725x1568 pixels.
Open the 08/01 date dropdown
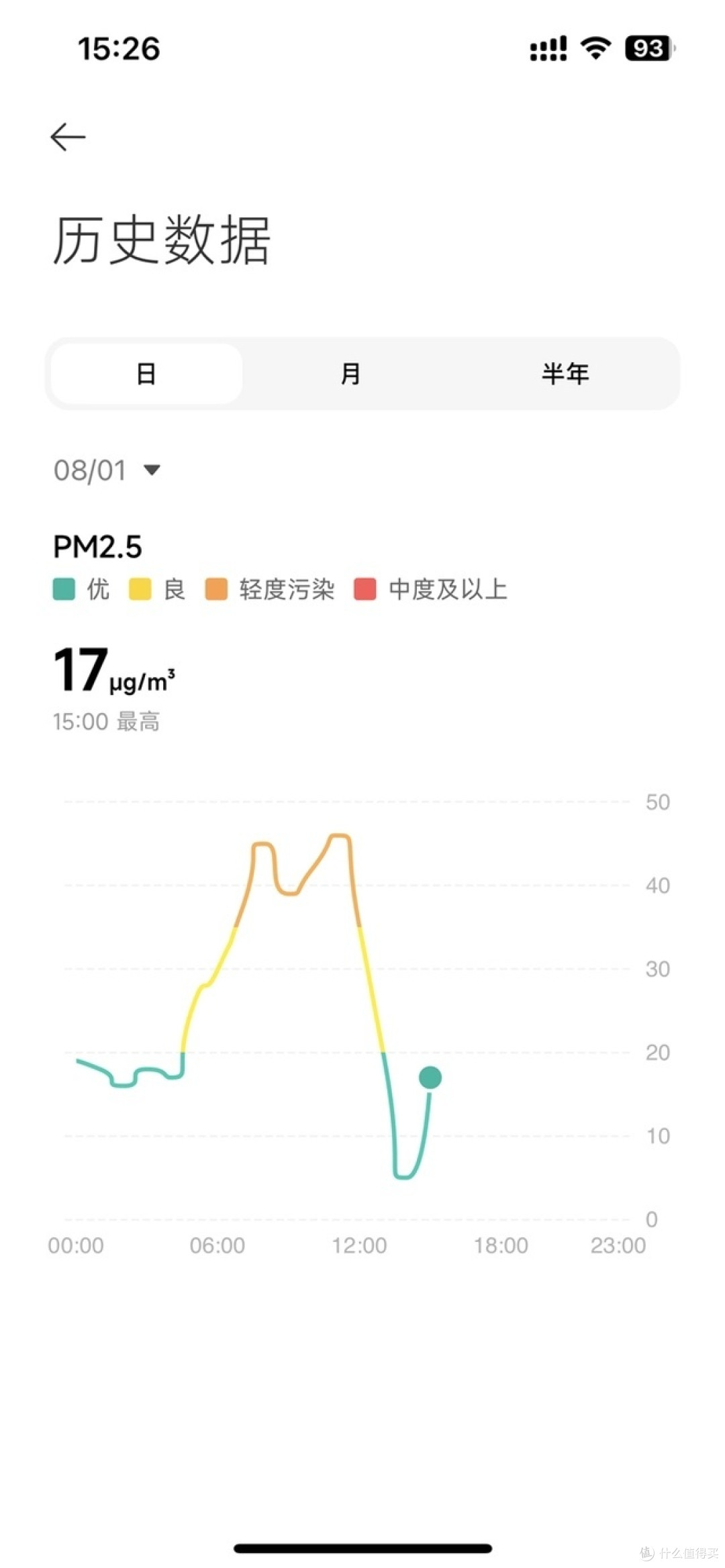click(x=107, y=470)
